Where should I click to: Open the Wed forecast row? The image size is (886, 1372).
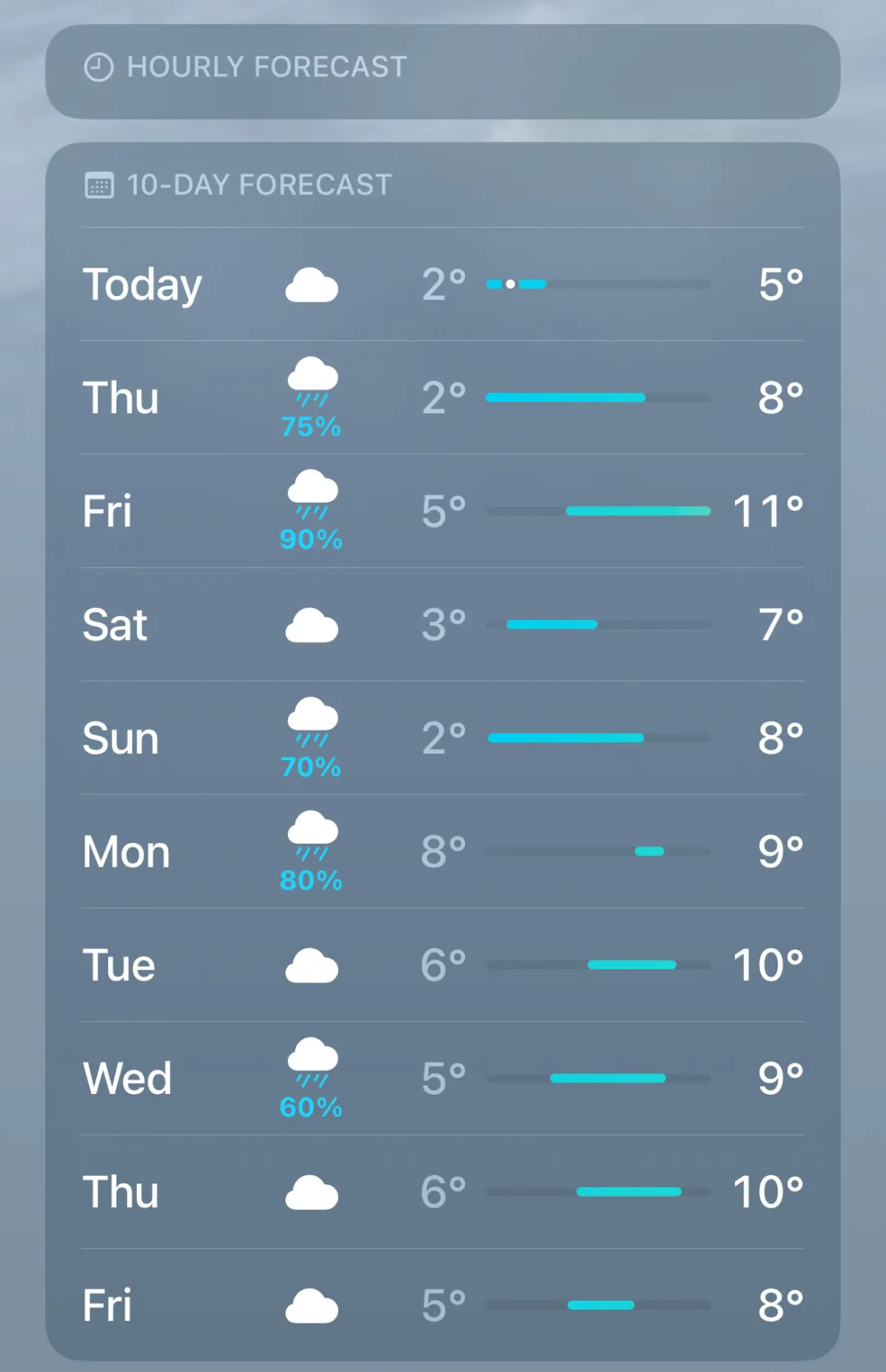[443, 1078]
